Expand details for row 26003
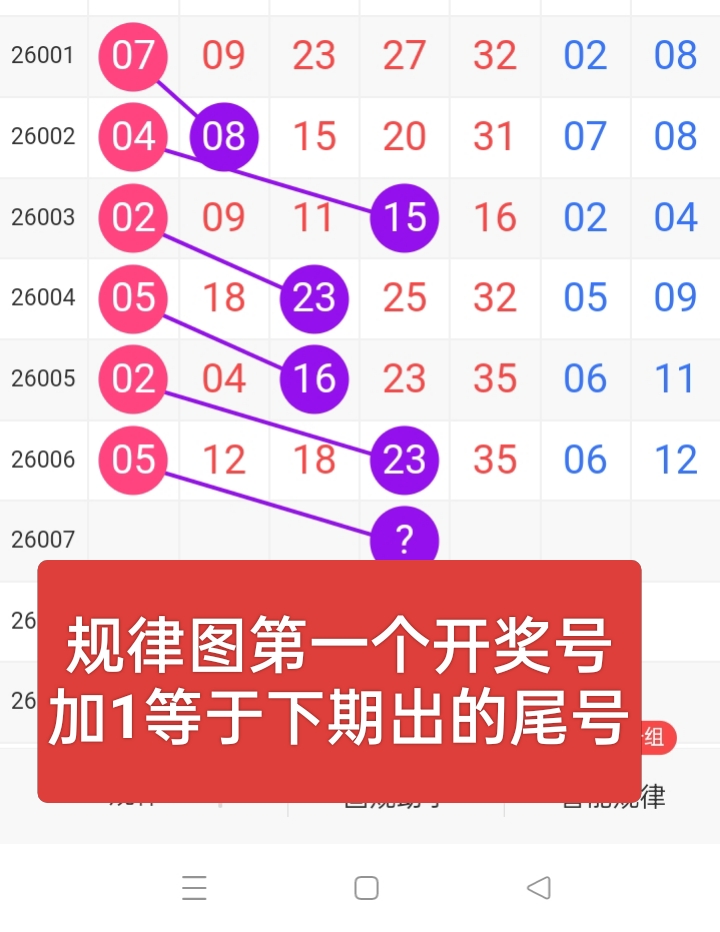The height and width of the screenshot is (932, 720). coord(44,217)
